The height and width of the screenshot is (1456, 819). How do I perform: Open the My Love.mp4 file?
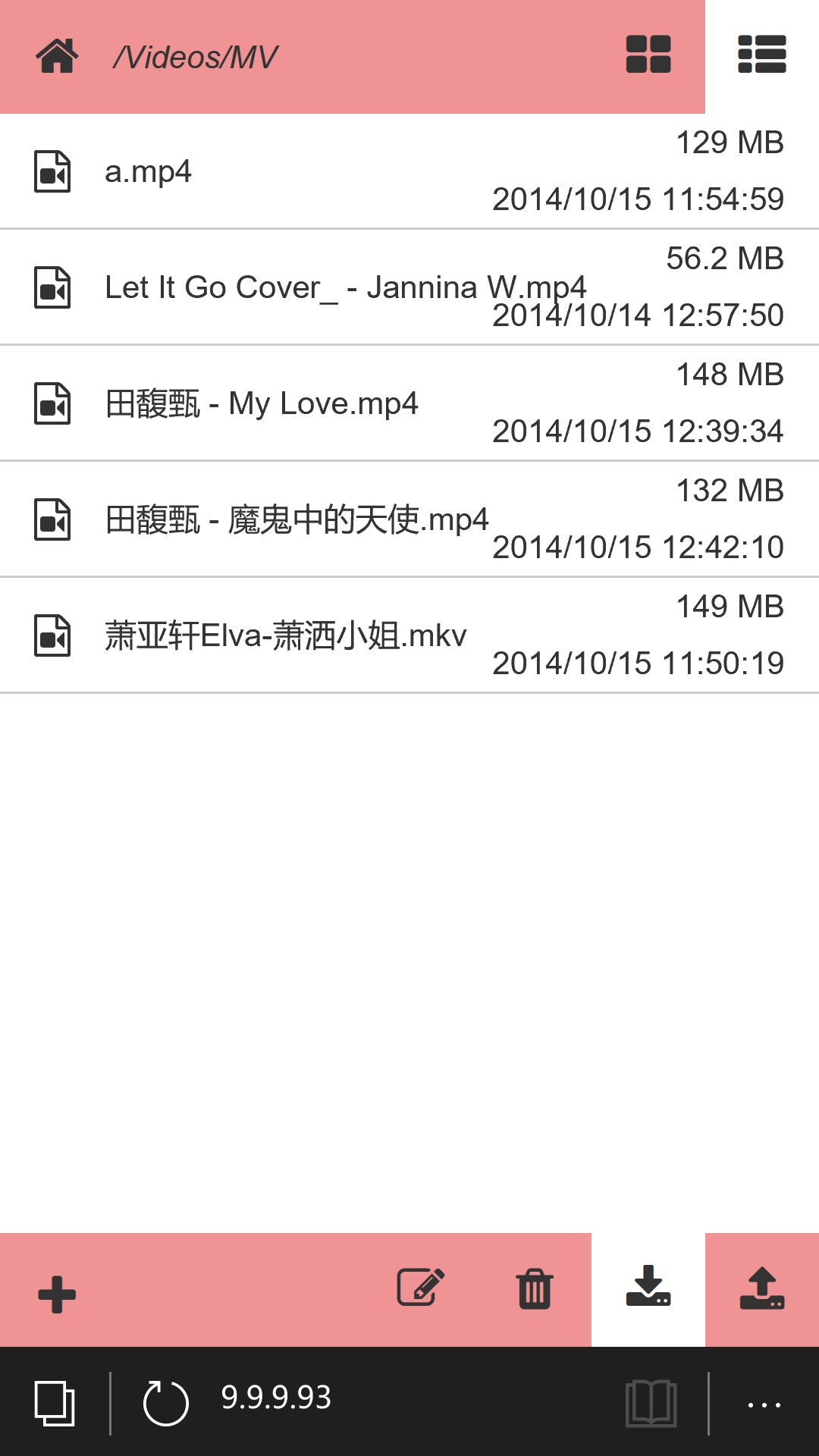coord(262,403)
